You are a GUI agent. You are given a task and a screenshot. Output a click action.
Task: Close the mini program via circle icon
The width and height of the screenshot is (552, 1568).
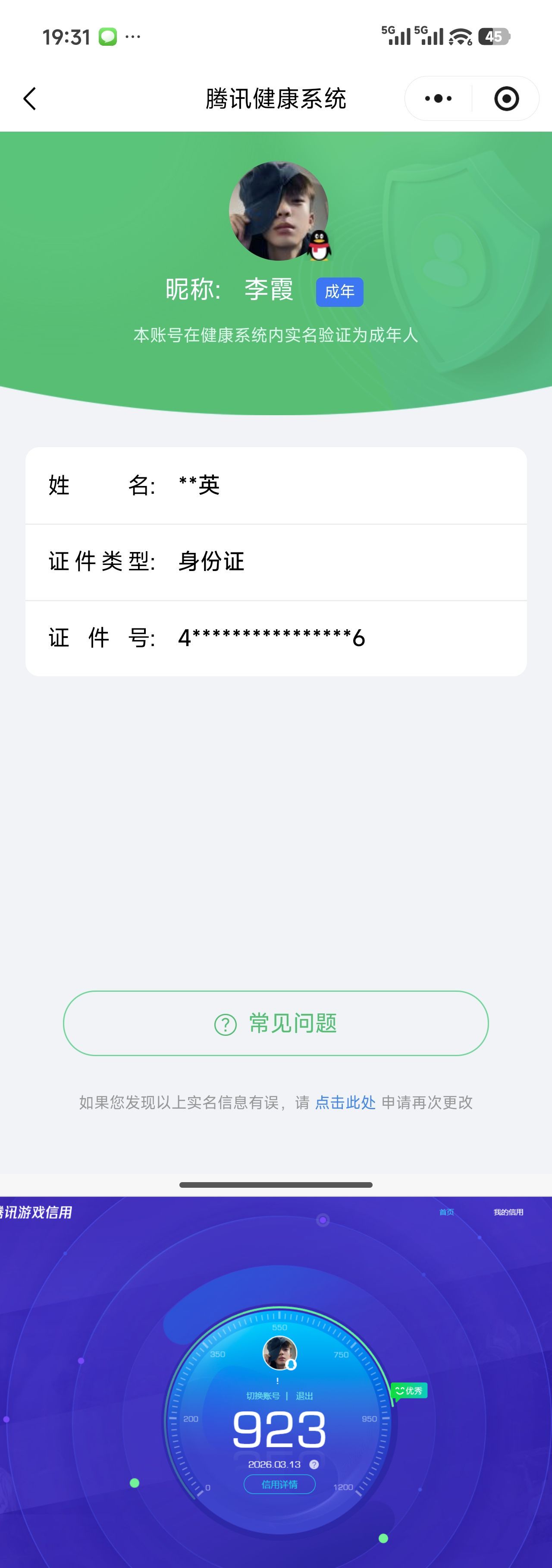[x=506, y=98]
